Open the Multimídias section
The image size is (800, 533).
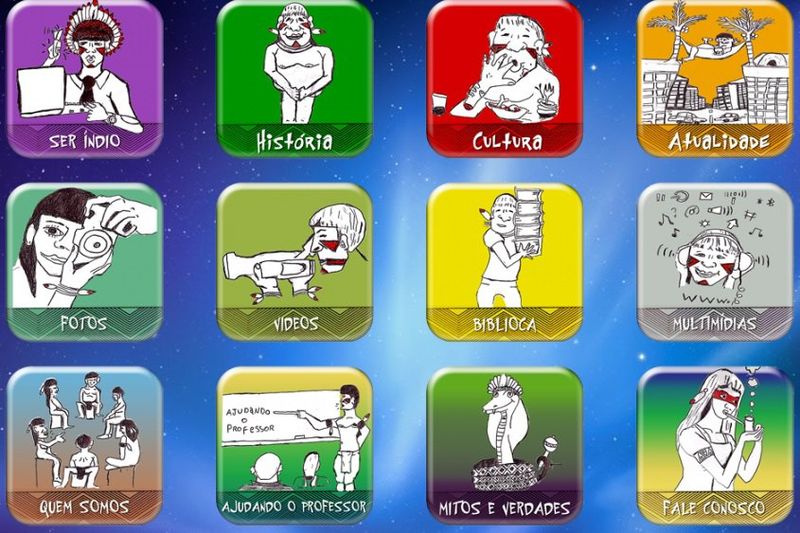715,262
